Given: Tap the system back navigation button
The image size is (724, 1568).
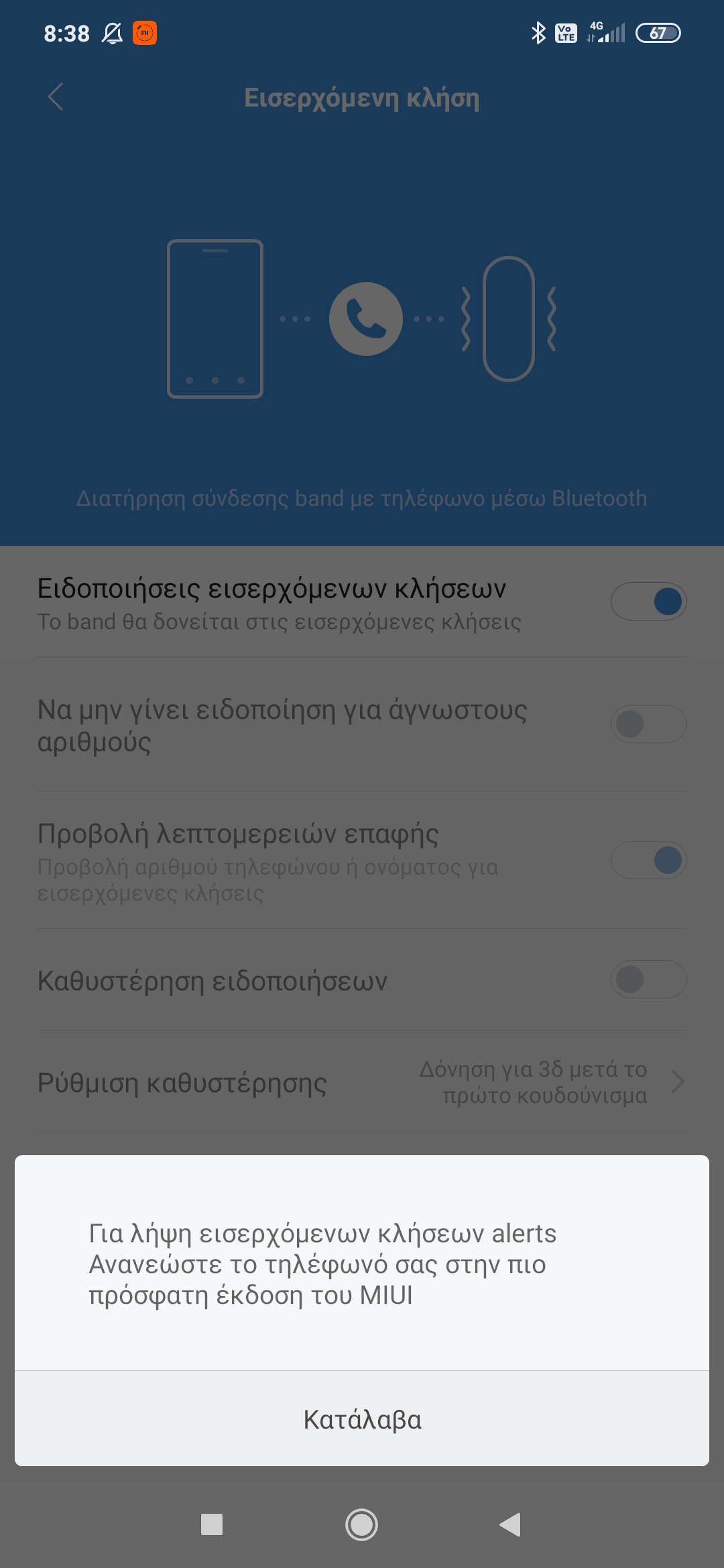Looking at the screenshot, I should [x=511, y=1524].
